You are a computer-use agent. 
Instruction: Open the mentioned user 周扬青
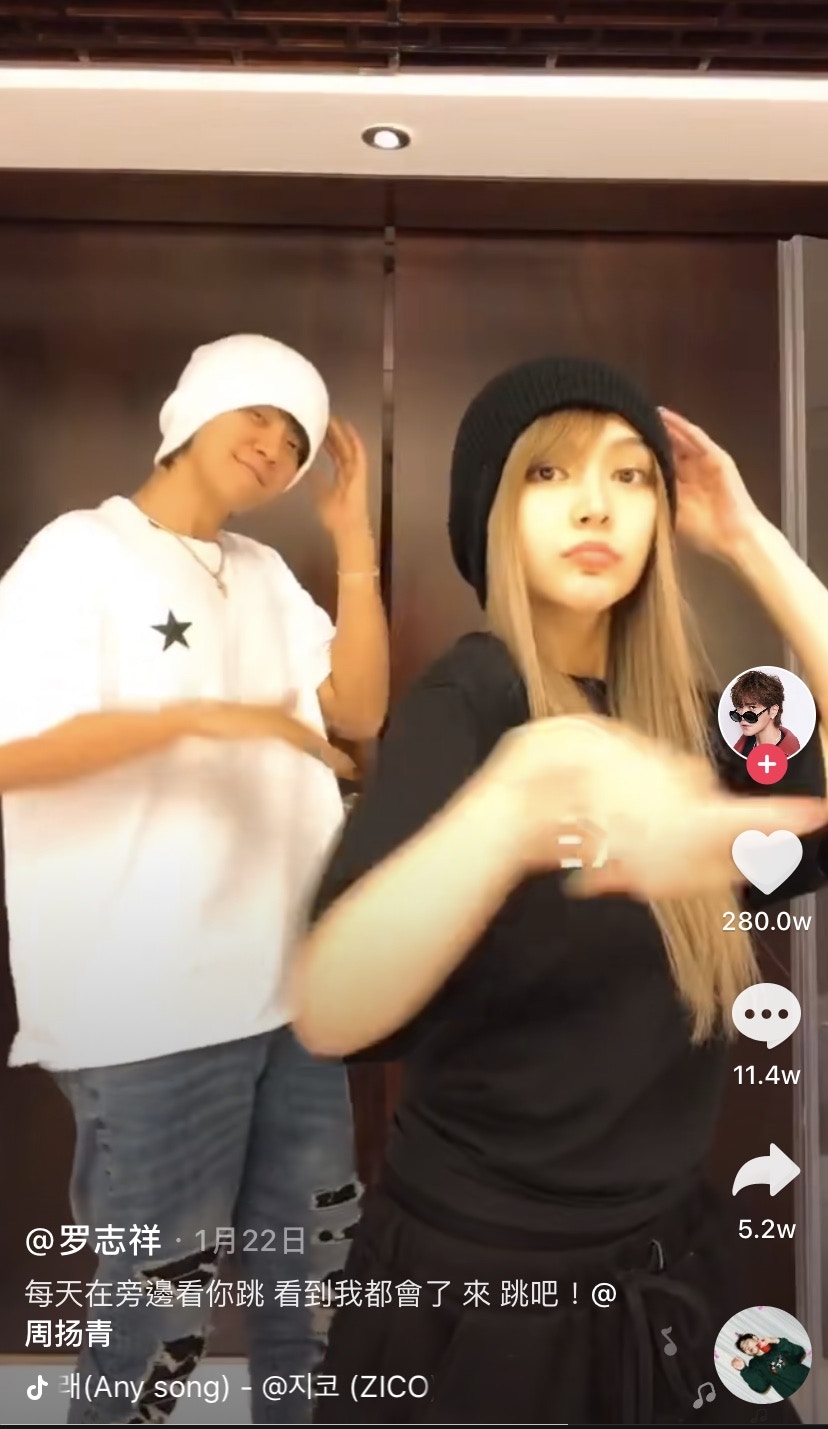pos(69,1333)
